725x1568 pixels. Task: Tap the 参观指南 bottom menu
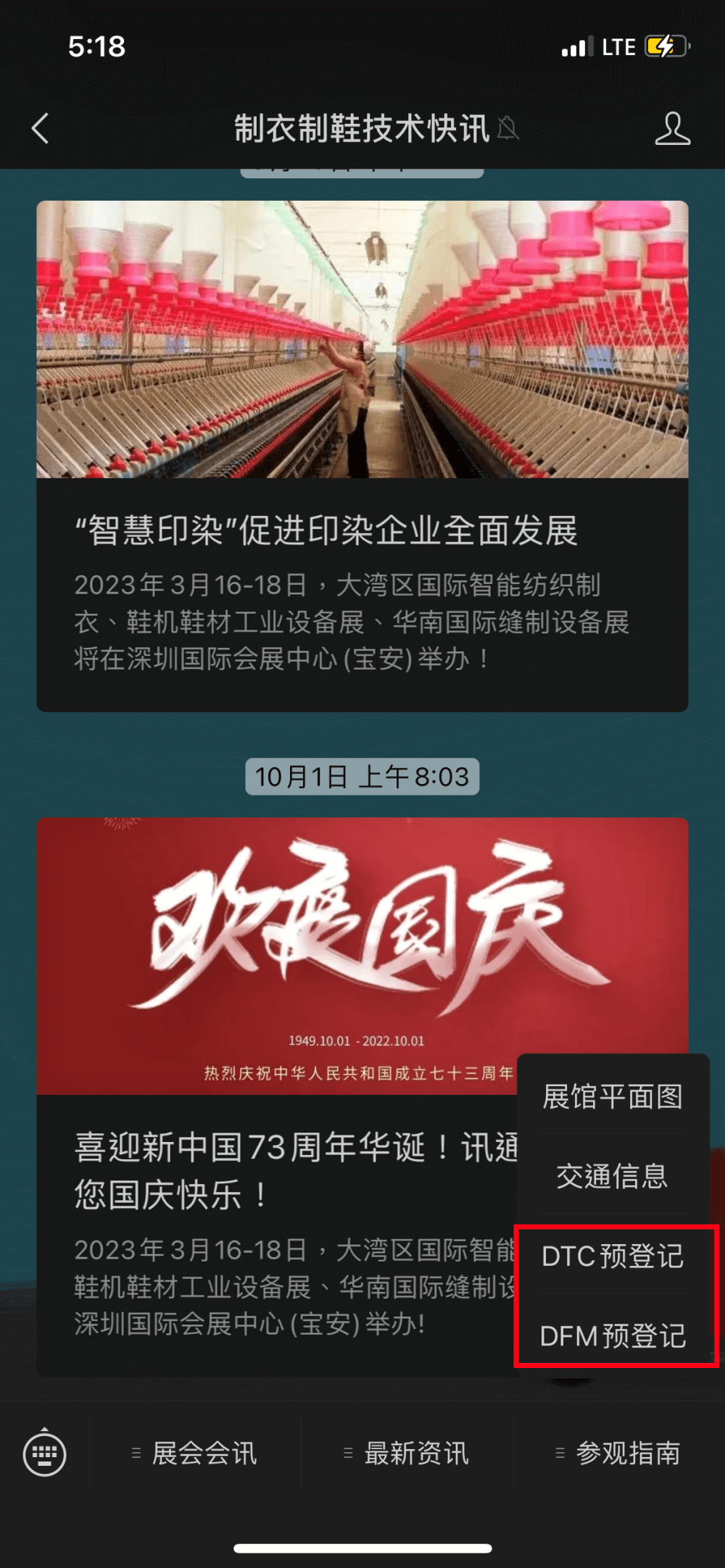tap(619, 1454)
